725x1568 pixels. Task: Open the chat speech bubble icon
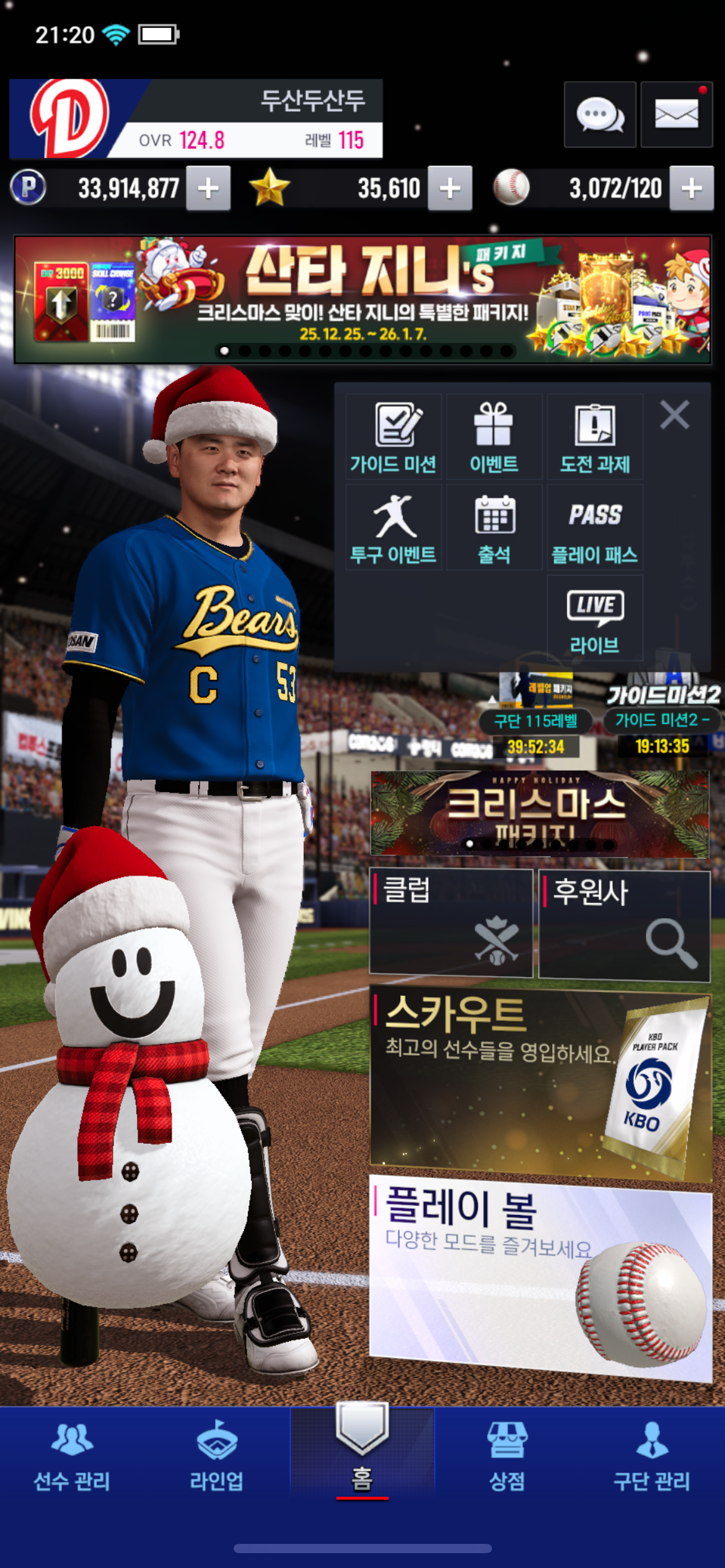[x=599, y=115]
